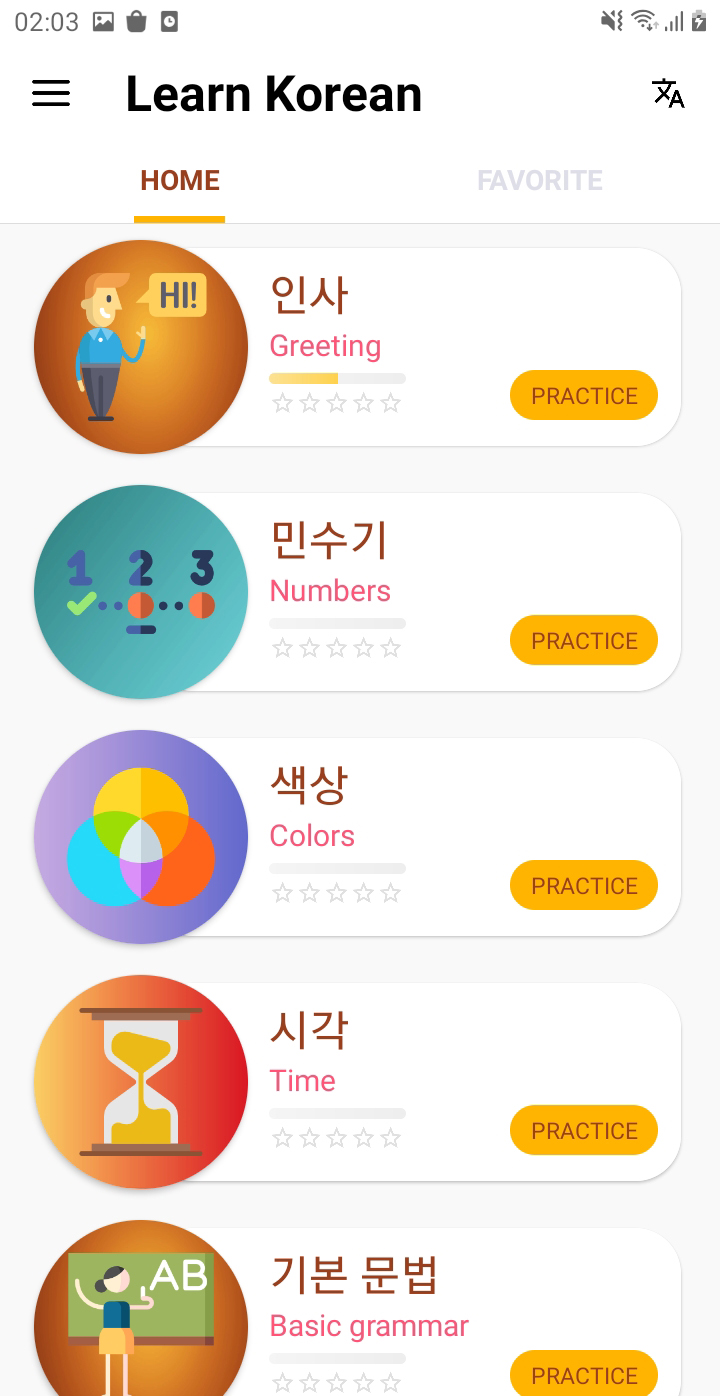Screen dimensions: 720x1396
Task: Switch to the FAVORITE tab
Action: pyautogui.click(x=540, y=180)
